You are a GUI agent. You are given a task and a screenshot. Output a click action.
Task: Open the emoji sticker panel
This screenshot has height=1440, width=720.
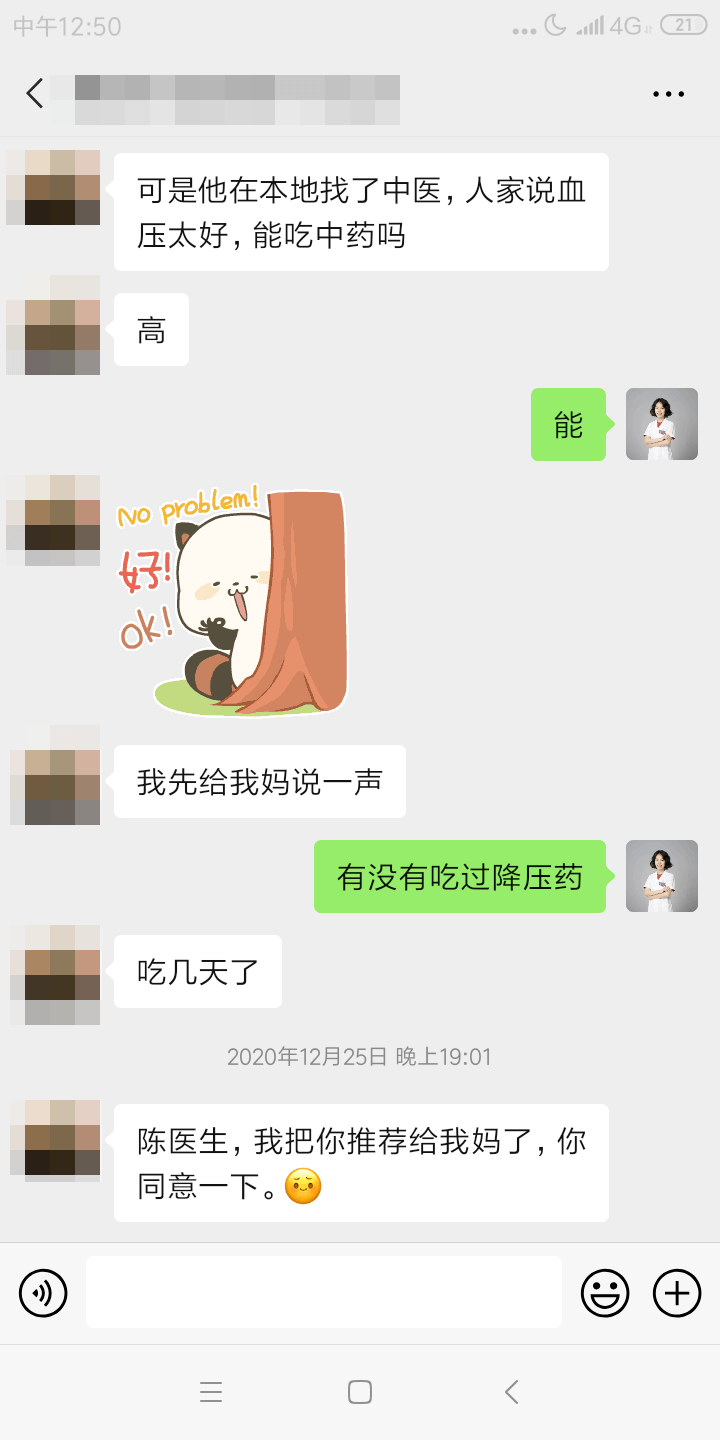(x=605, y=1293)
